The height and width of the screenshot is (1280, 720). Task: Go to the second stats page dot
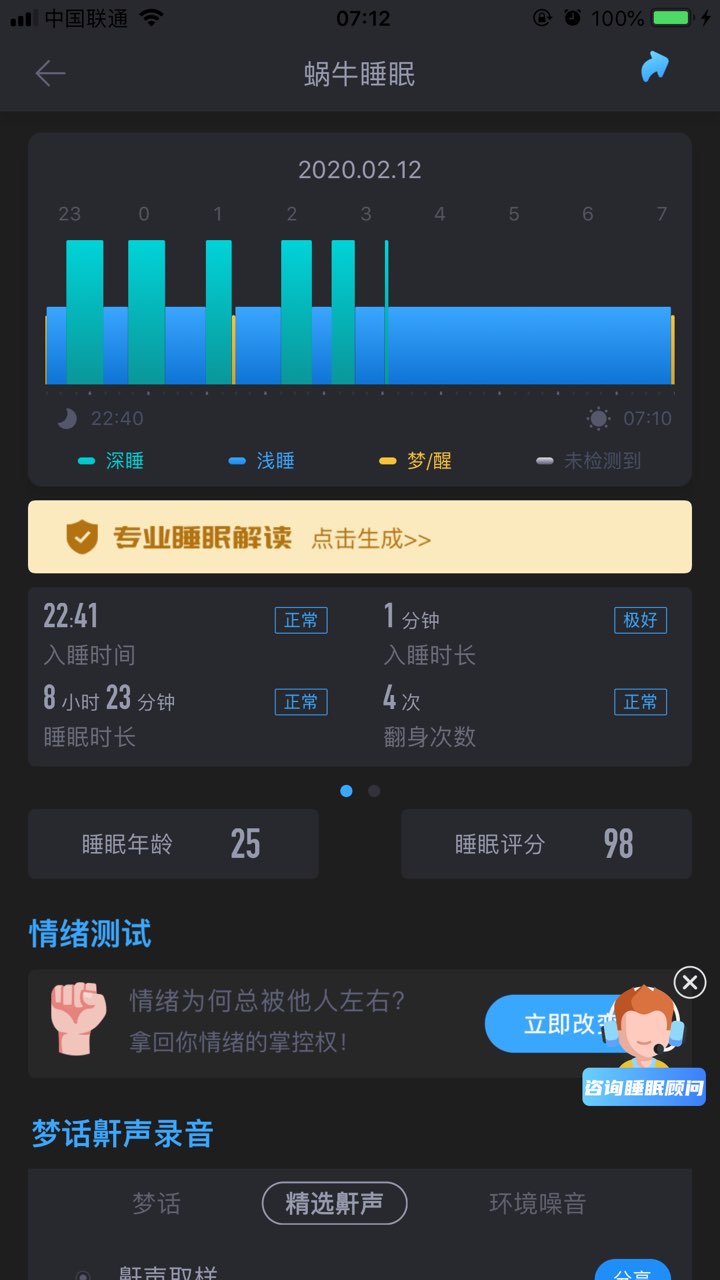(x=374, y=791)
